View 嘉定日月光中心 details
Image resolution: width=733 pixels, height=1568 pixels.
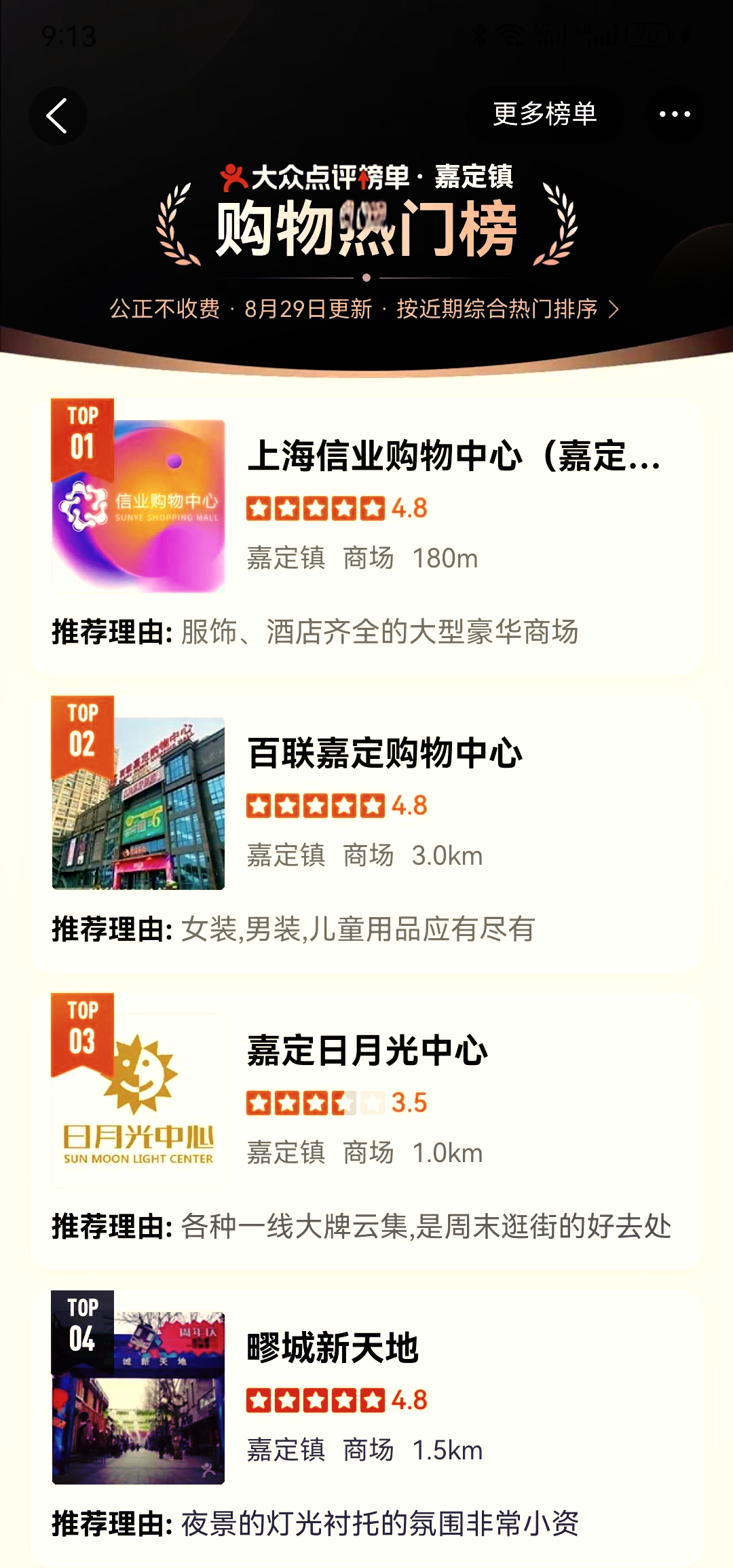point(367,1051)
